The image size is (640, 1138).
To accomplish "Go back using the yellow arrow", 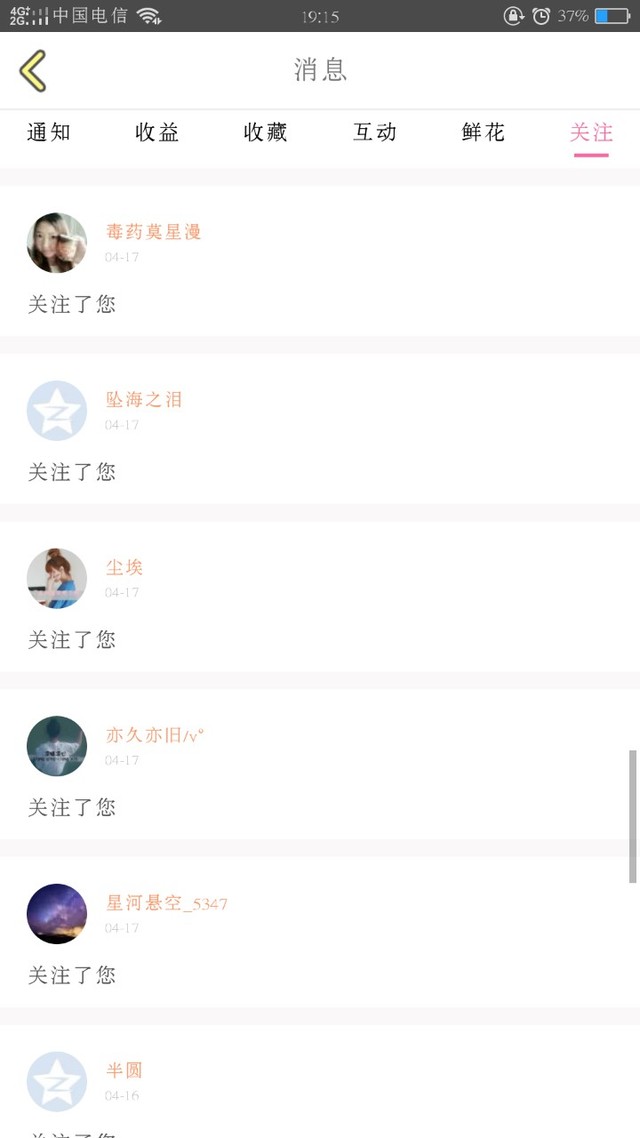I will [x=33, y=70].
